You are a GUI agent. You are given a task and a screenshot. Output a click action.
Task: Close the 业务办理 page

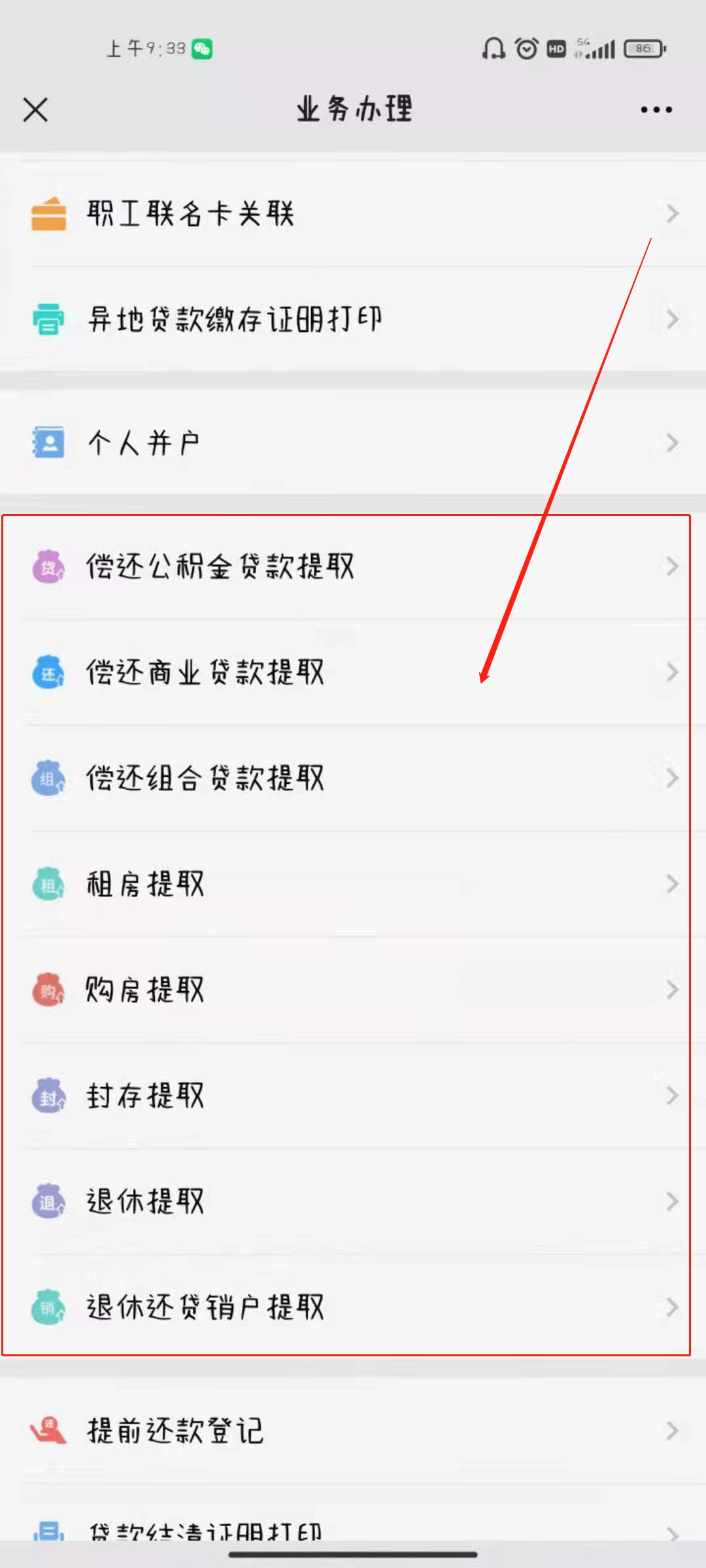point(35,110)
